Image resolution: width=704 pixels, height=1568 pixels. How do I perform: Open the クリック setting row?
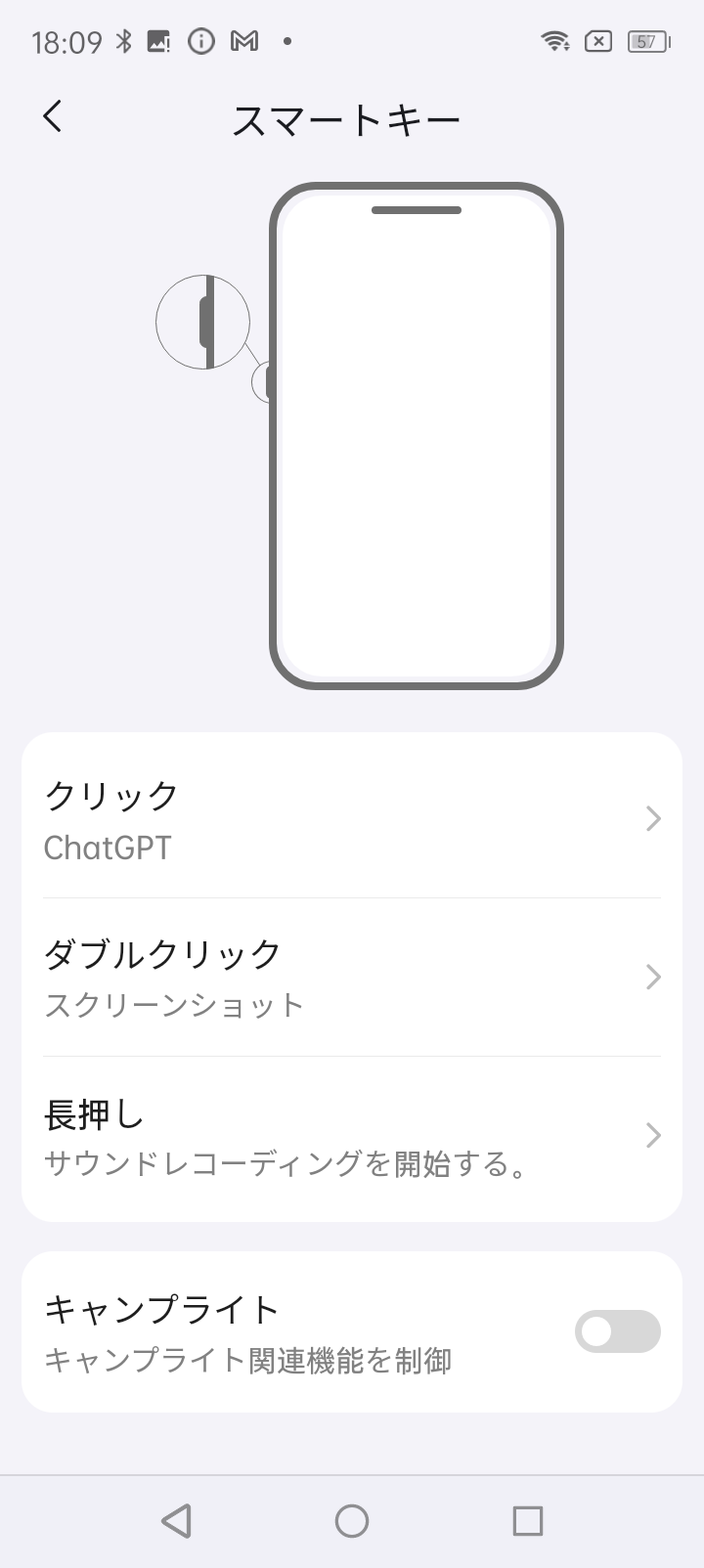pyautogui.click(x=352, y=819)
